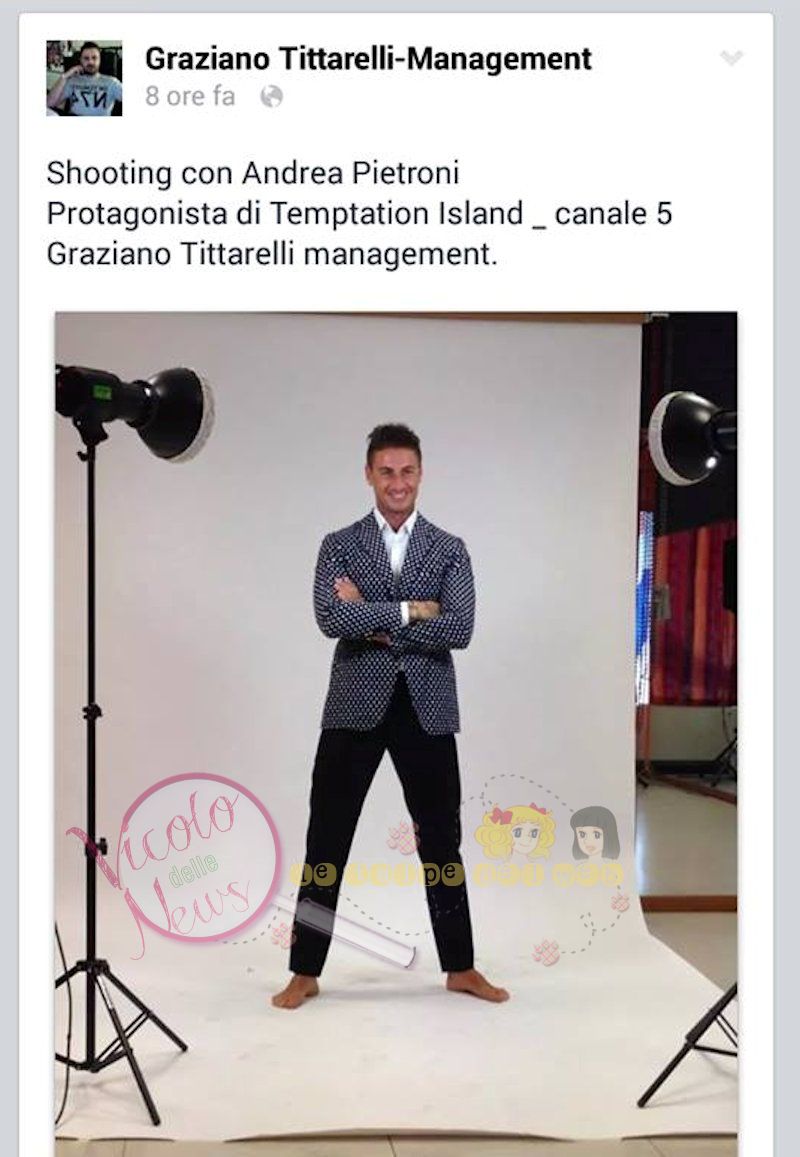800x1157 pixels.
Task: Expand the post options chevron
Action: 732,59
